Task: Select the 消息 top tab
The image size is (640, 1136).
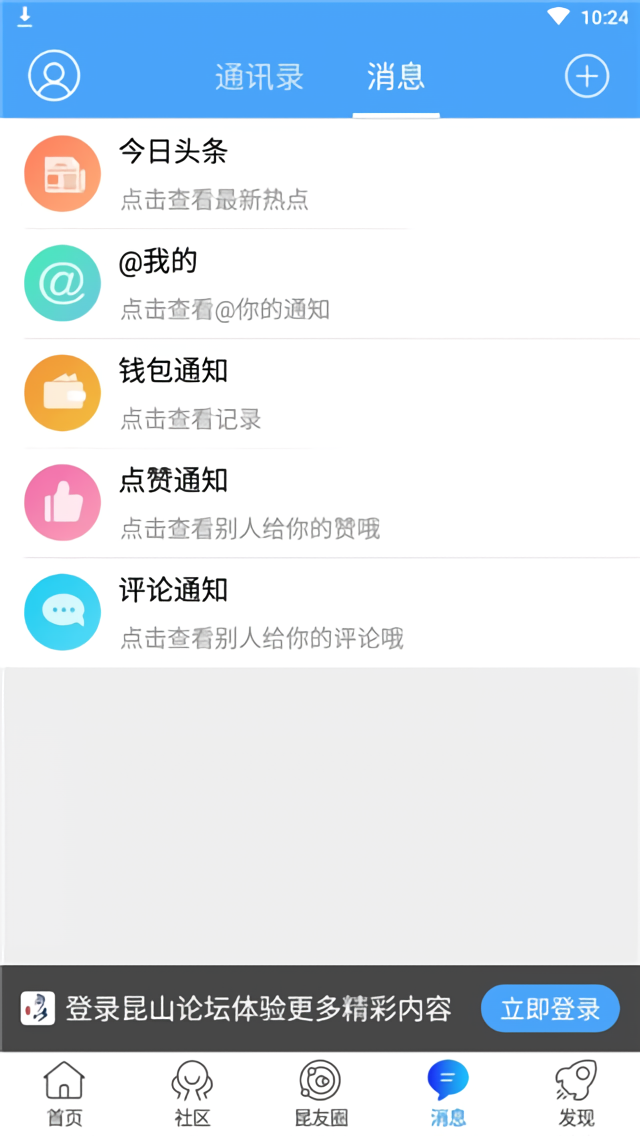Action: [396, 77]
